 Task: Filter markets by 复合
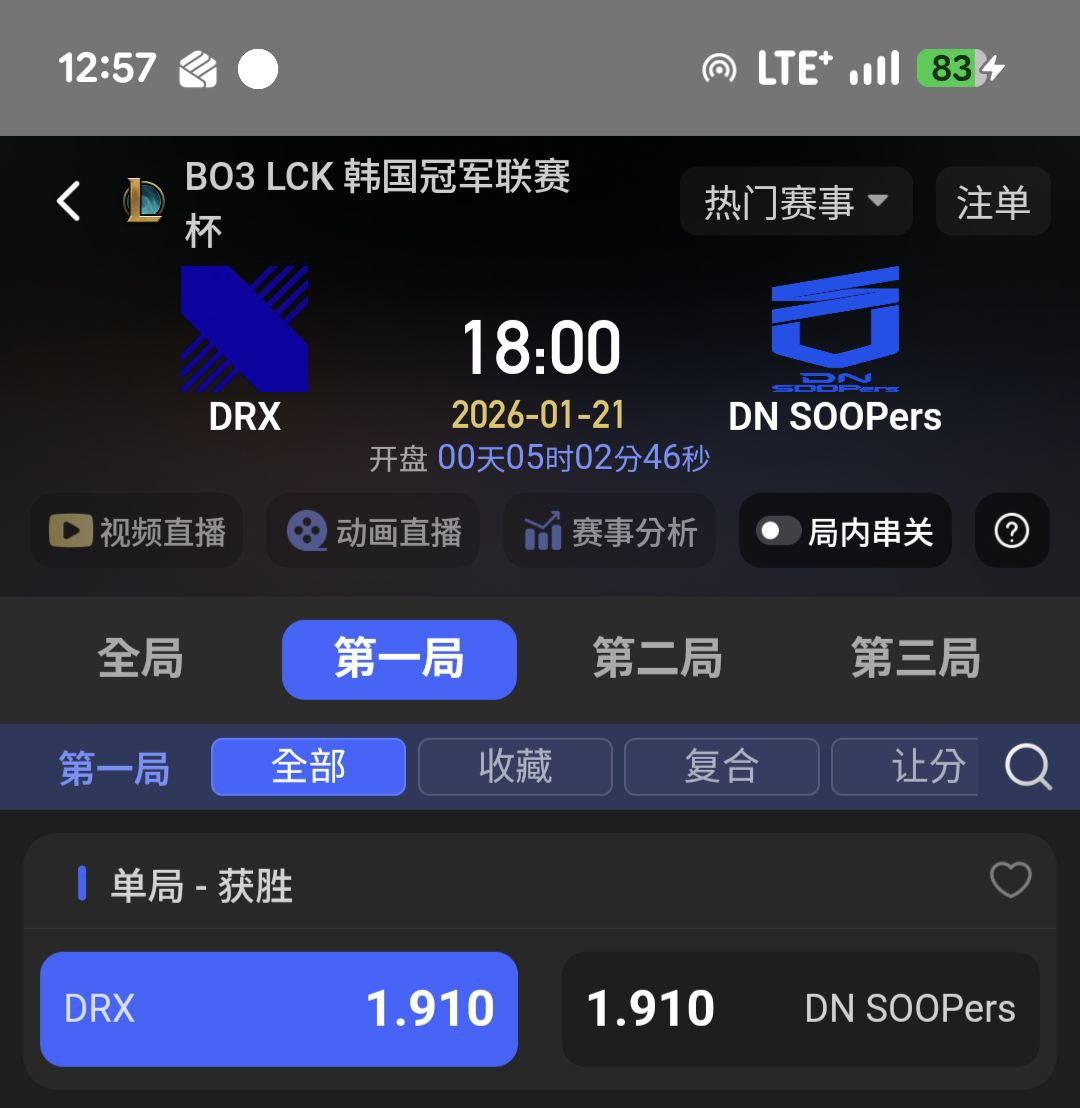click(721, 767)
